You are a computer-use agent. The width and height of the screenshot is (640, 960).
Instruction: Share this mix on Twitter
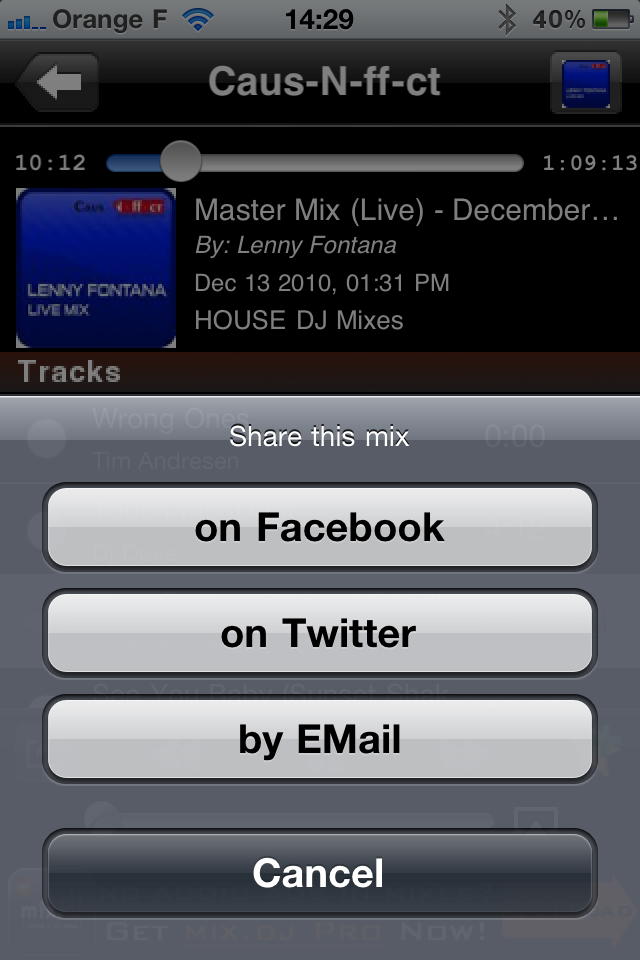point(320,634)
